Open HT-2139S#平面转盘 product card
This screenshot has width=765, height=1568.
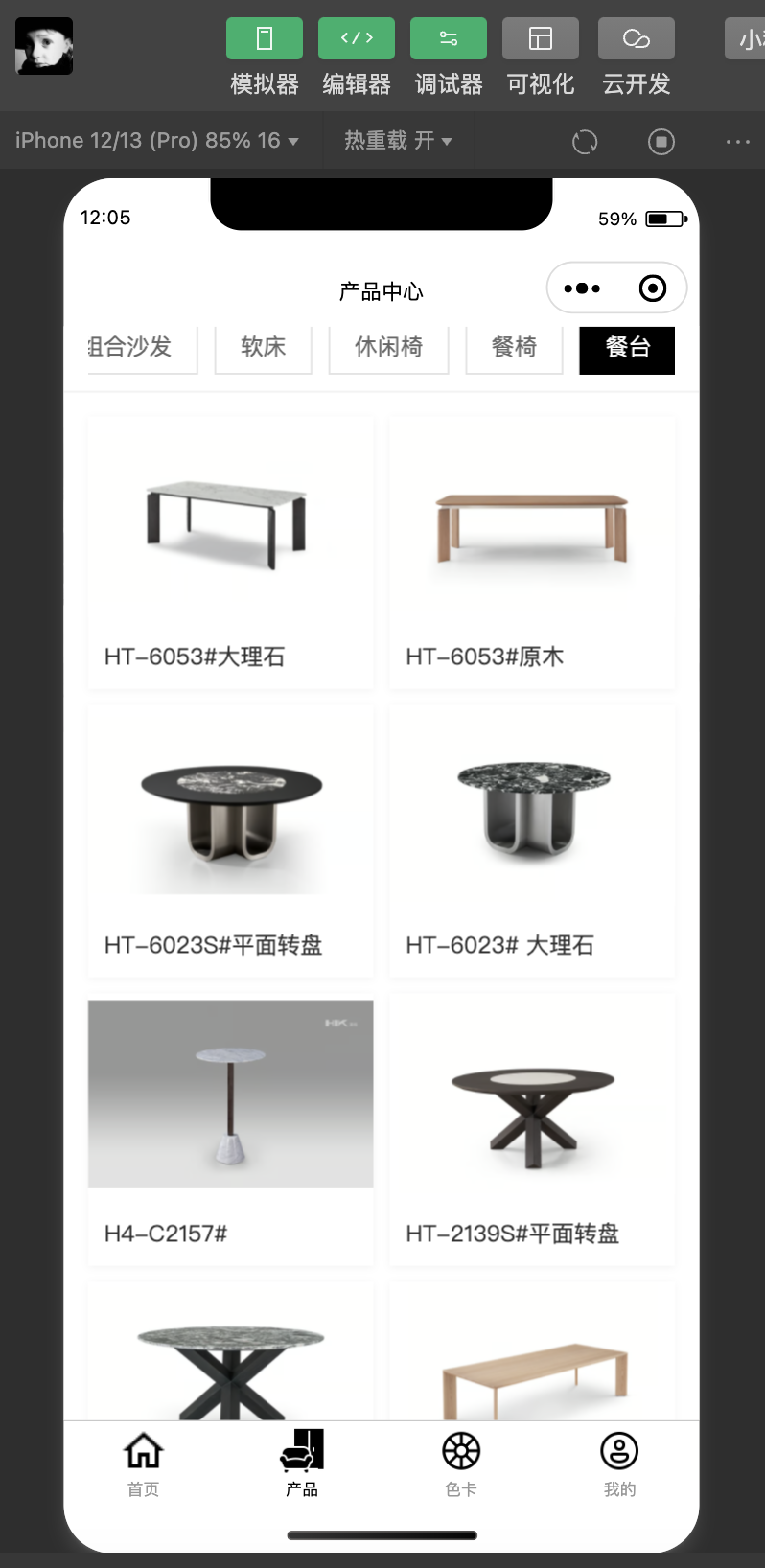tap(532, 1130)
